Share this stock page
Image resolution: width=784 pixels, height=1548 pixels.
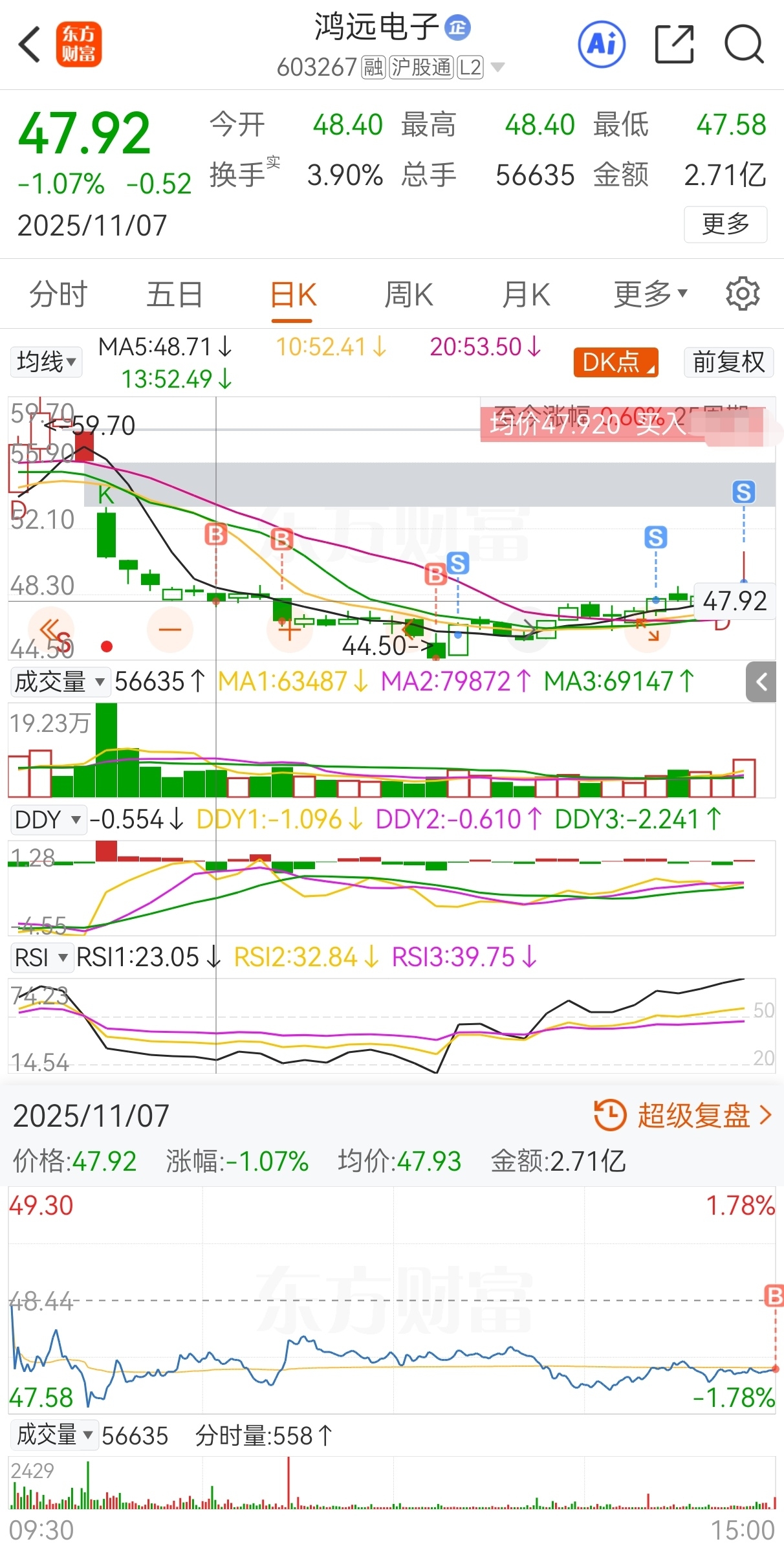click(x=674, y=45)
